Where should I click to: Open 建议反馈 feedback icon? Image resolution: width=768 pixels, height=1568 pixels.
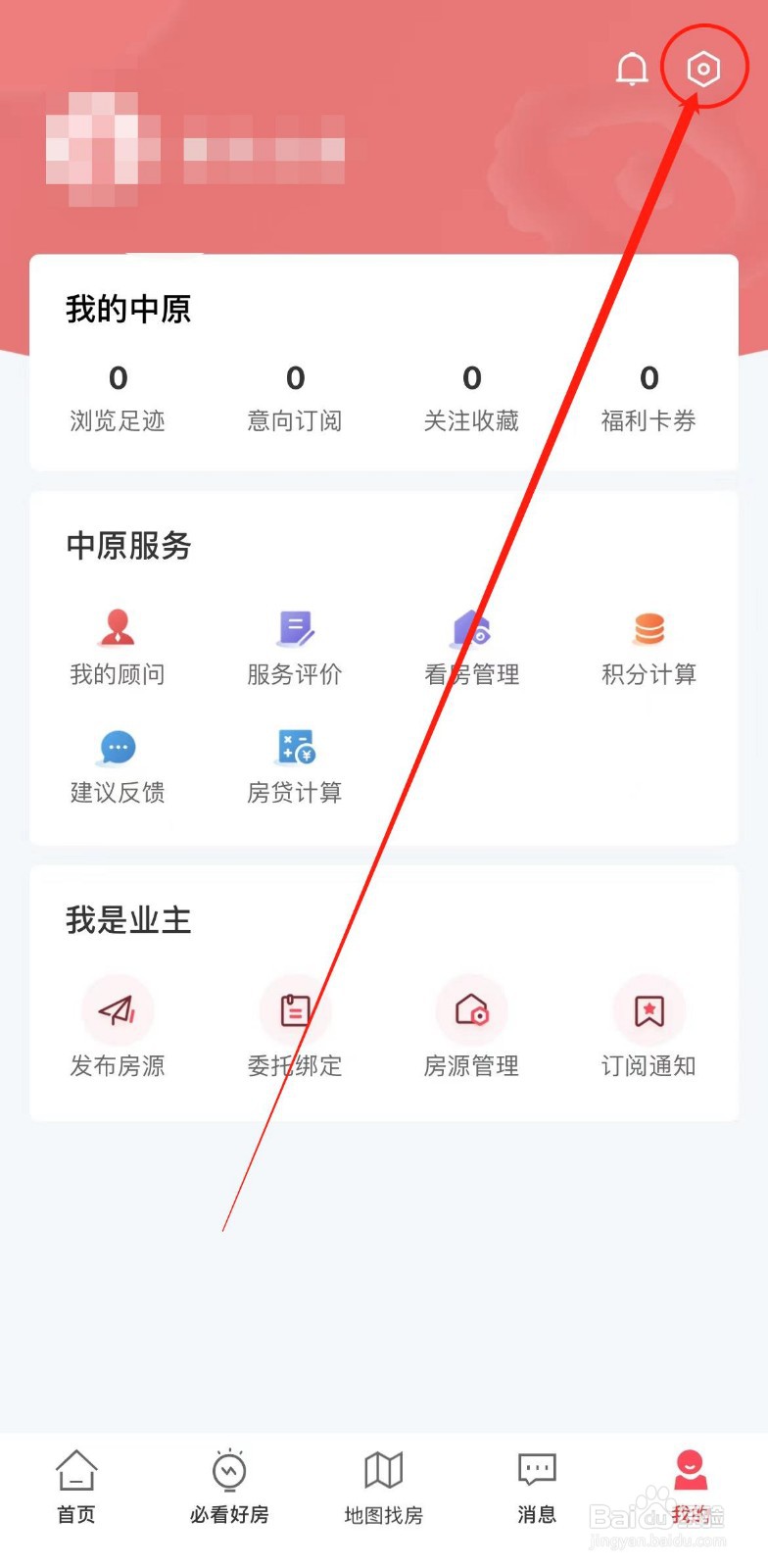(118, 761)
